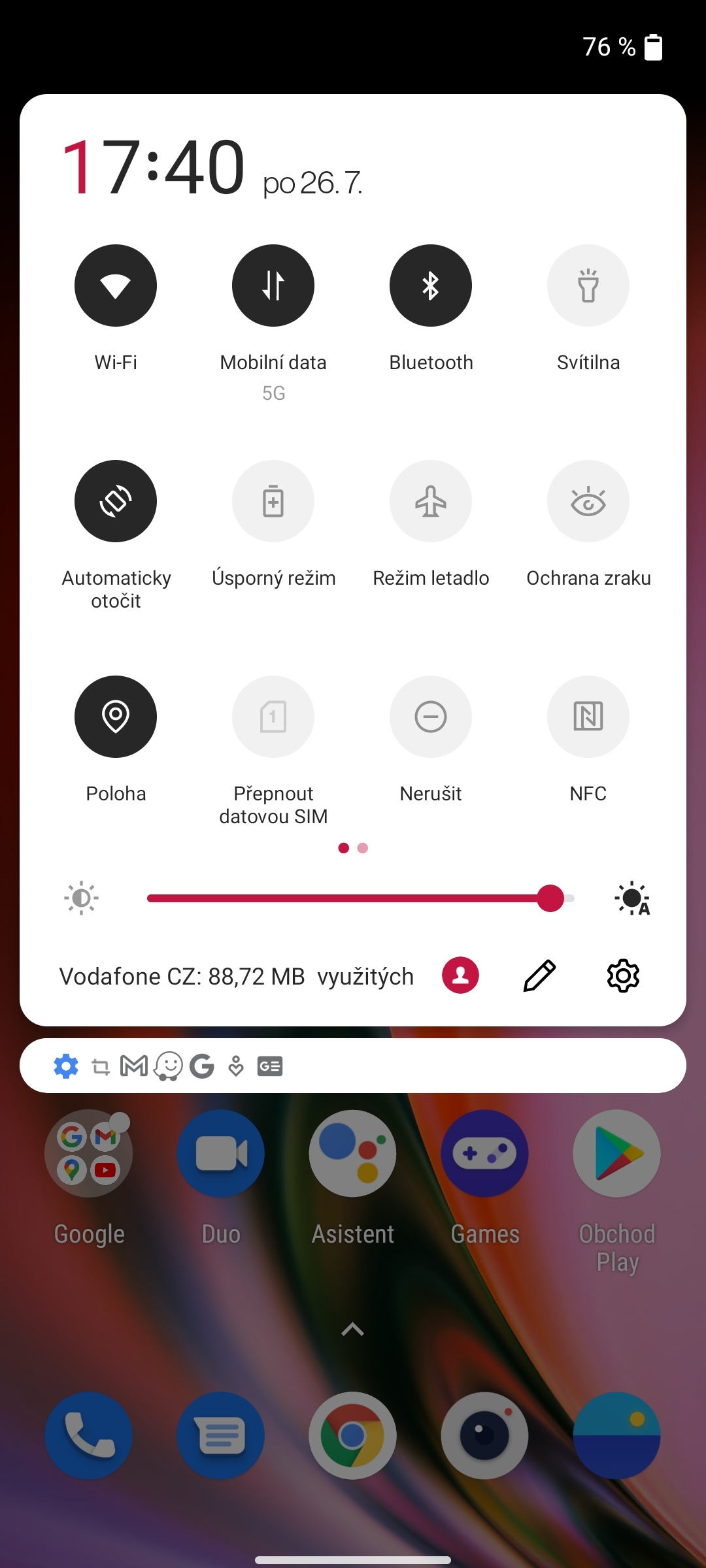Enable Ochrana zraku eye protection

[588, 501]
